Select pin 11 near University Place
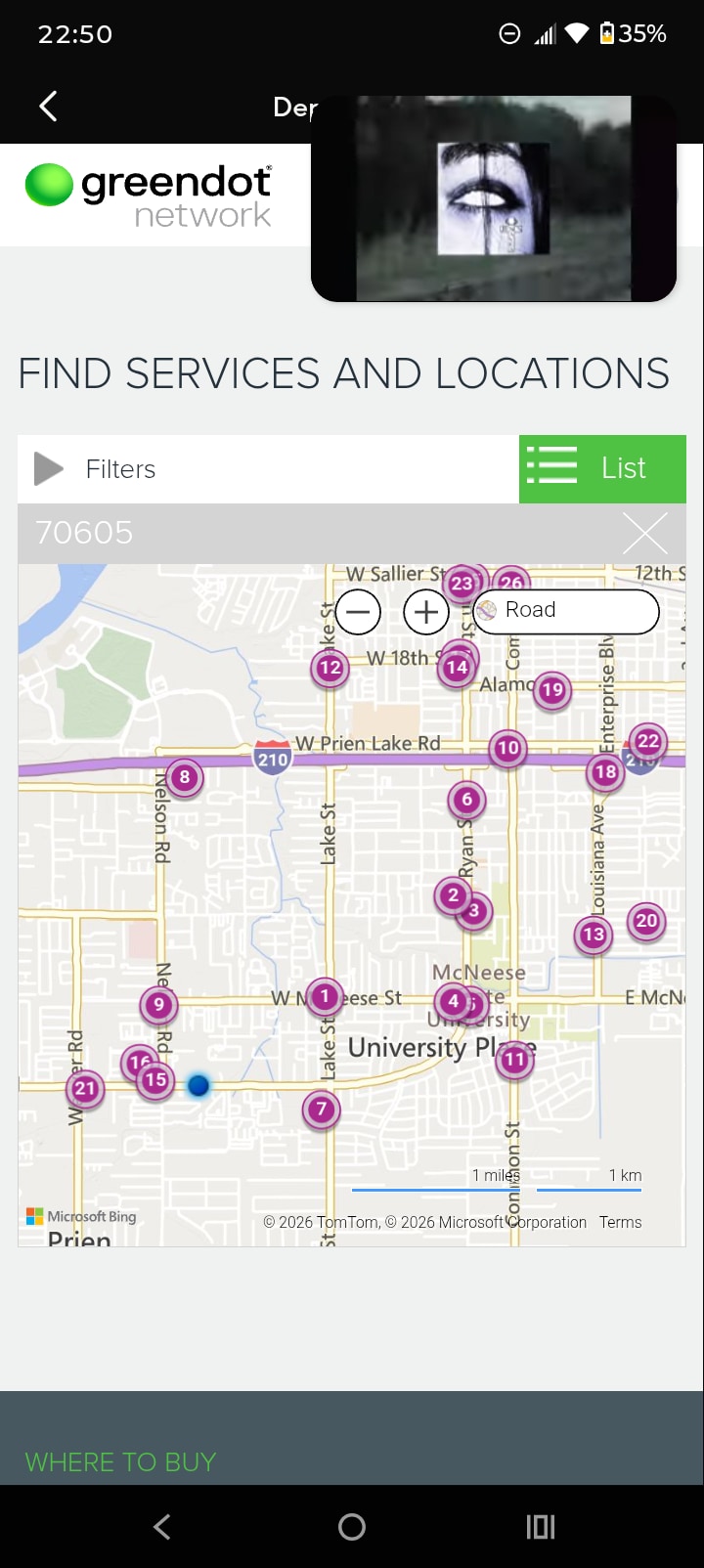This screenshot has width=704, height=1568. coord(514,1060)
